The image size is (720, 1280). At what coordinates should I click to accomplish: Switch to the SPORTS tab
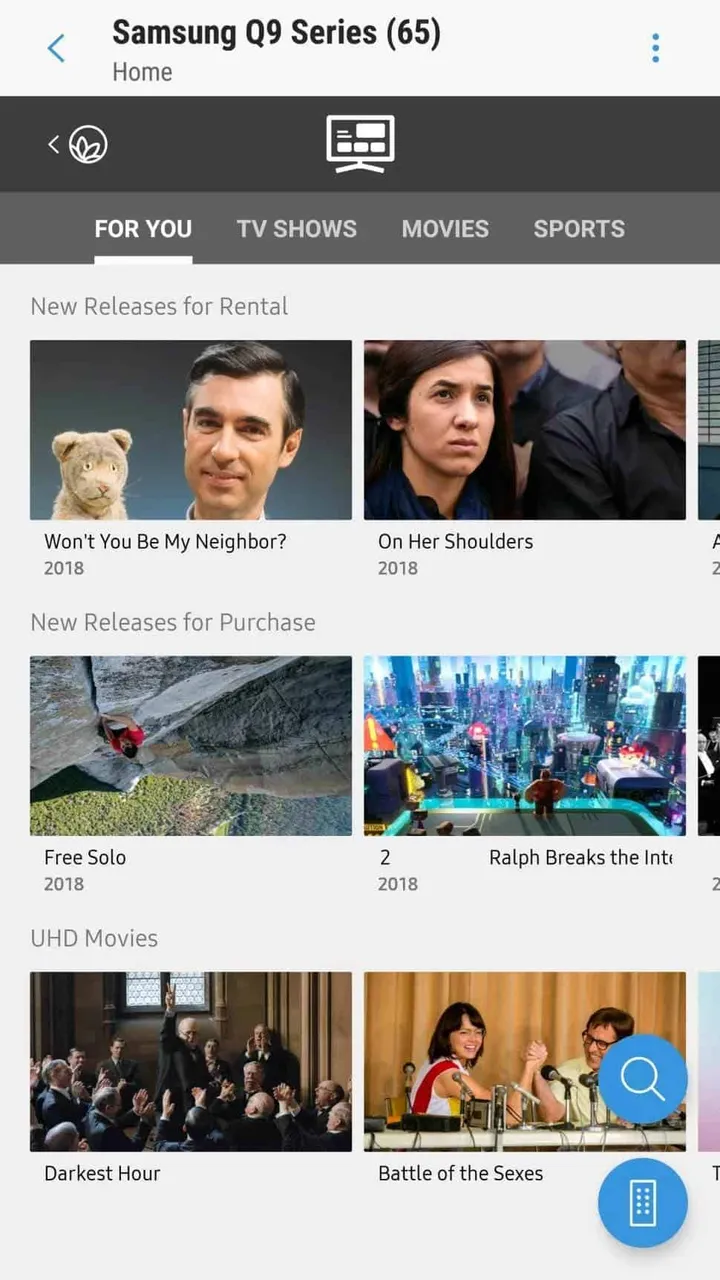579,229
